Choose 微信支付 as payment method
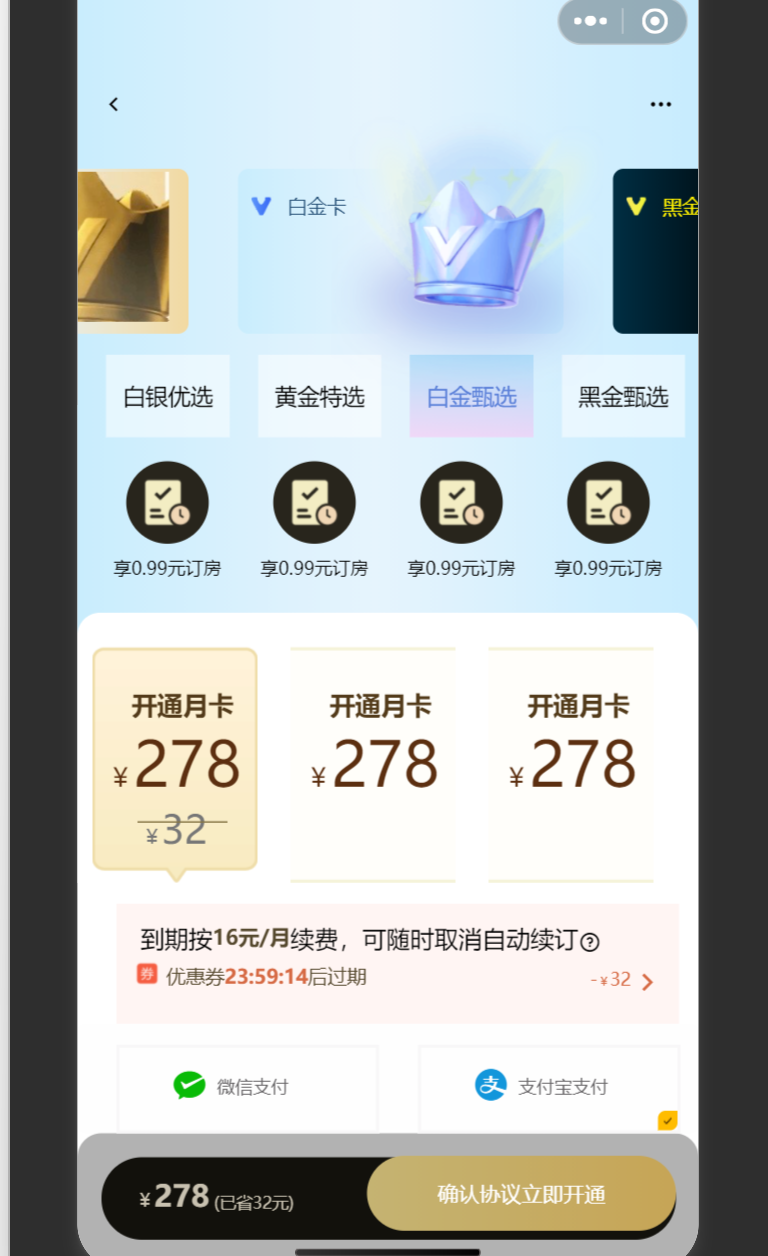The width and height of the screenshot is (768, 1256). coord(248,1087)
